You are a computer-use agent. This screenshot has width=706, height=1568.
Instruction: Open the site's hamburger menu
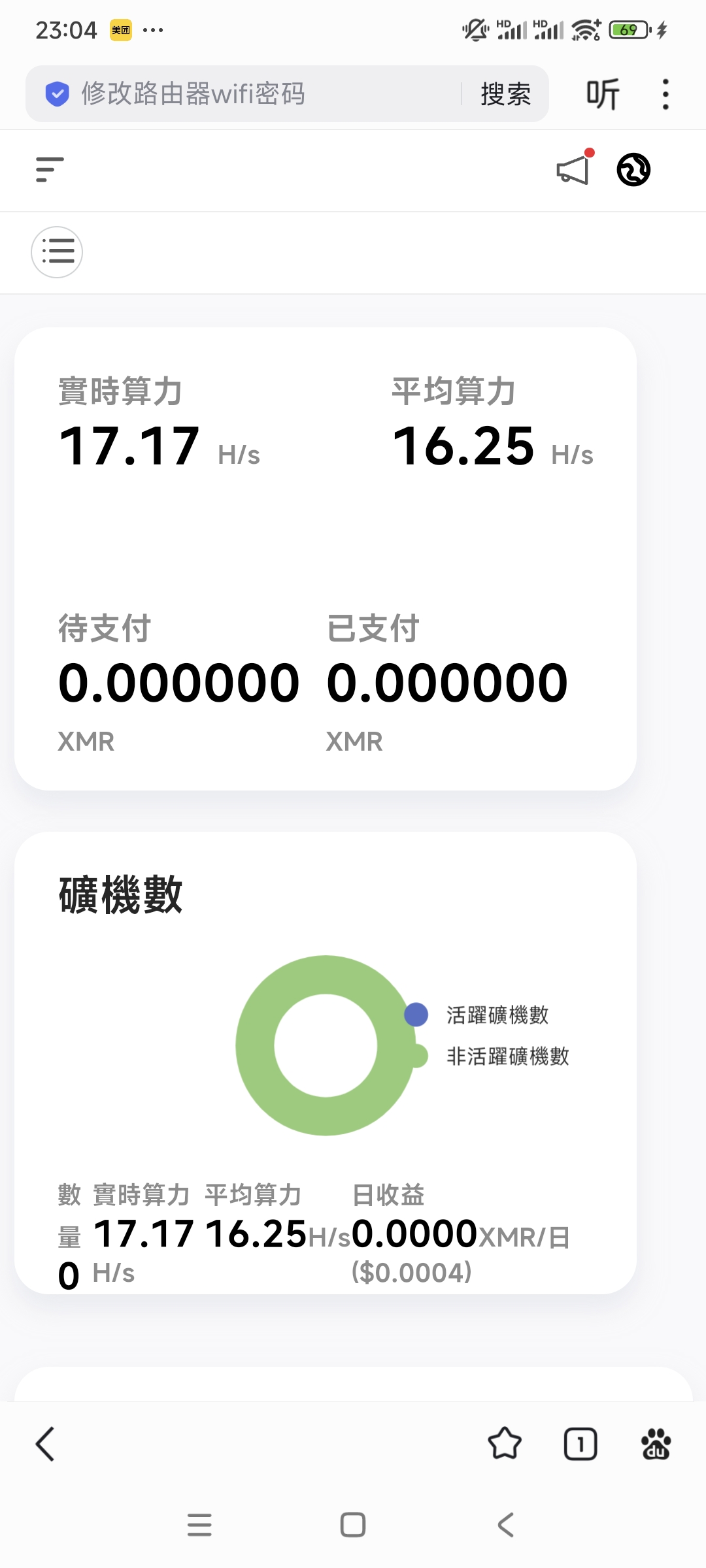coord(50,170)
